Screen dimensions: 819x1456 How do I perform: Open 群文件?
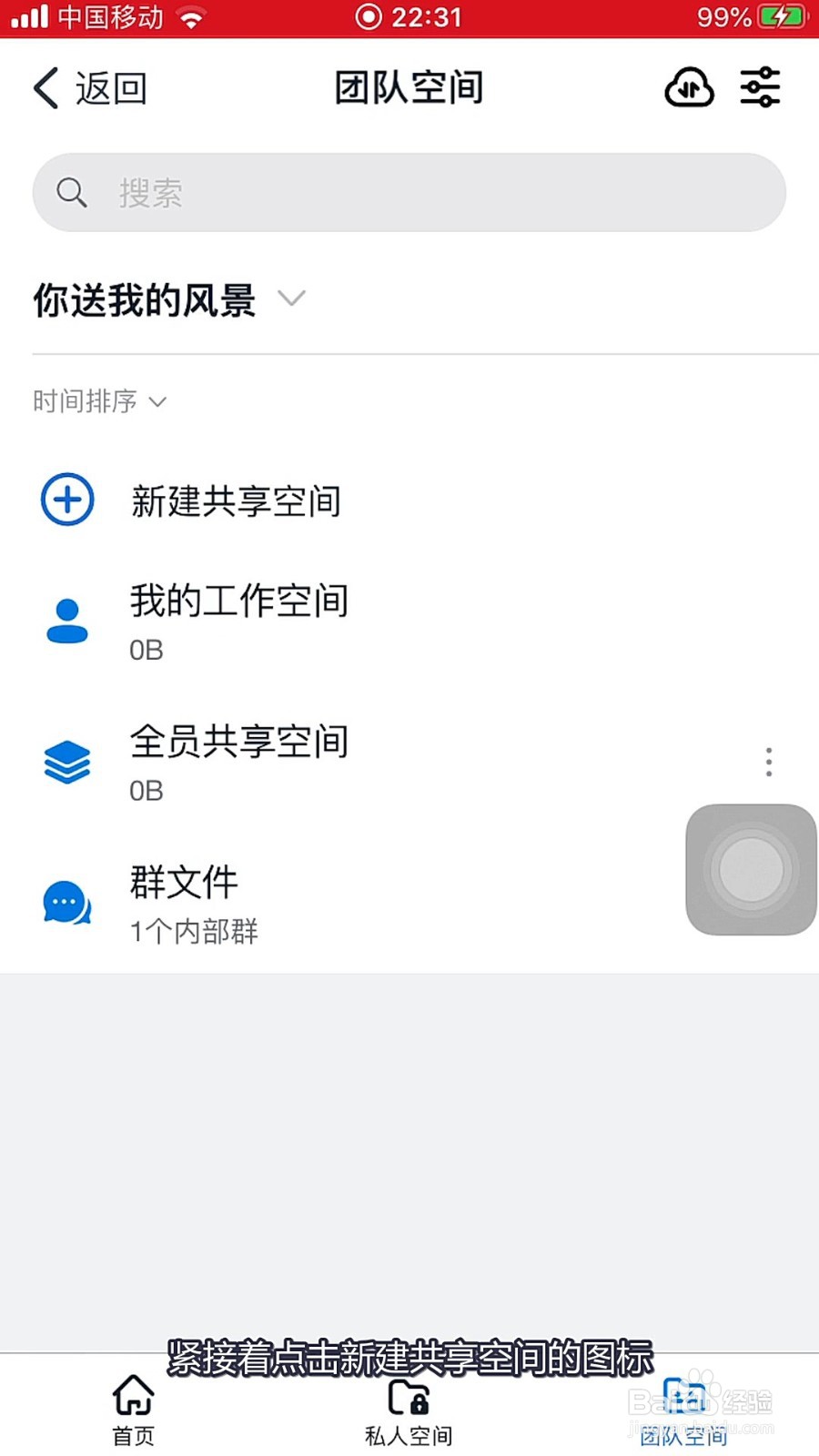(193, 903)
